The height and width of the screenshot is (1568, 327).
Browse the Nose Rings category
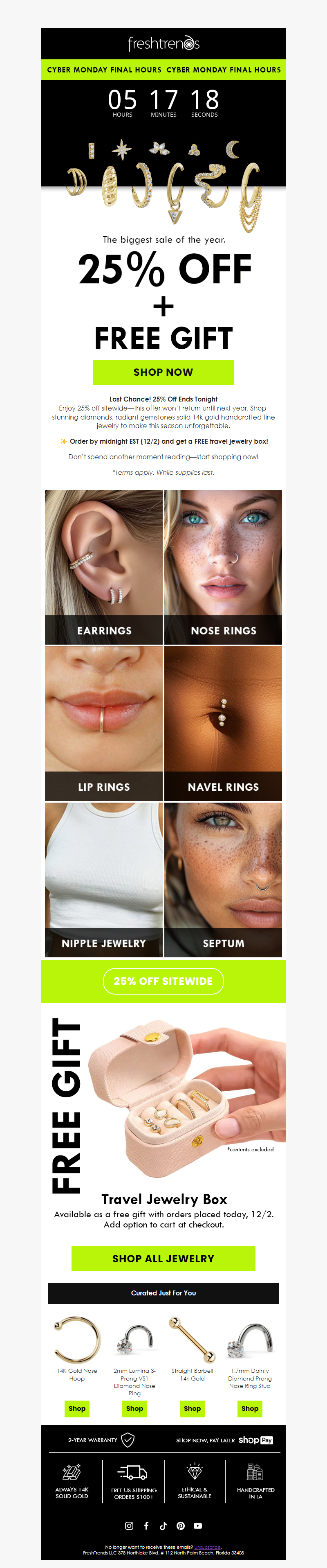tap(223, 567)
